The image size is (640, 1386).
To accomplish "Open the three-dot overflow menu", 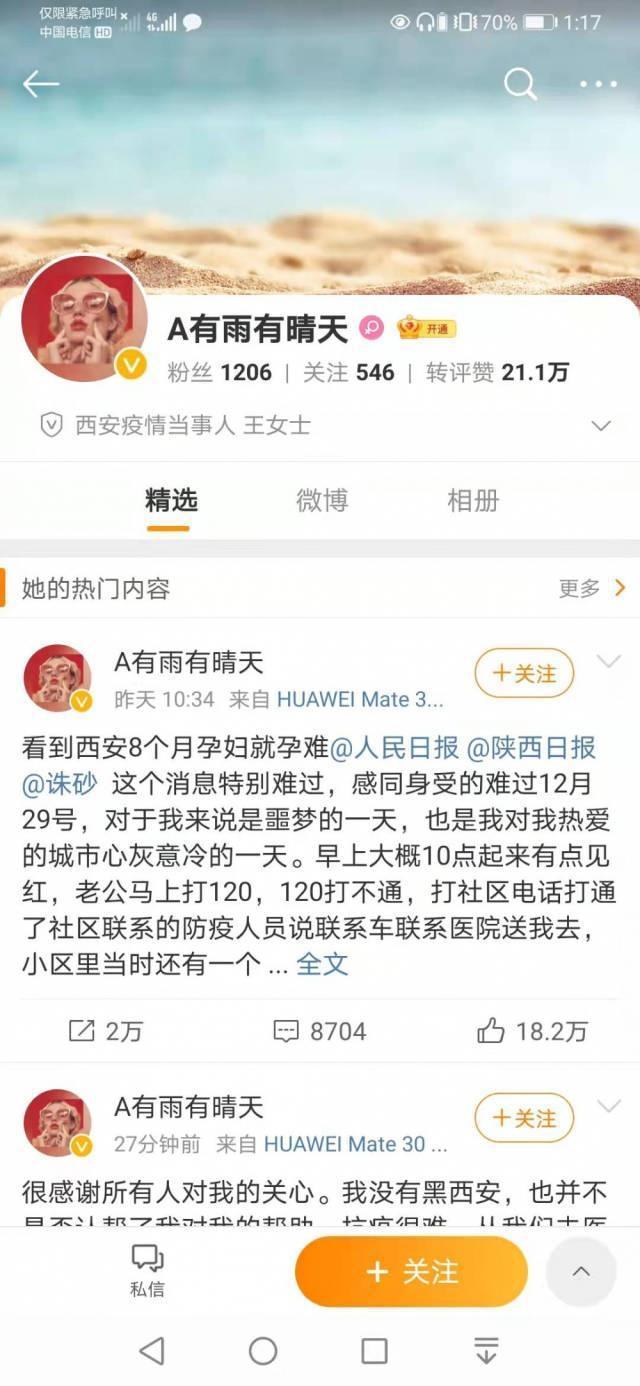I will pyautogui.click(x=597, y=85).
